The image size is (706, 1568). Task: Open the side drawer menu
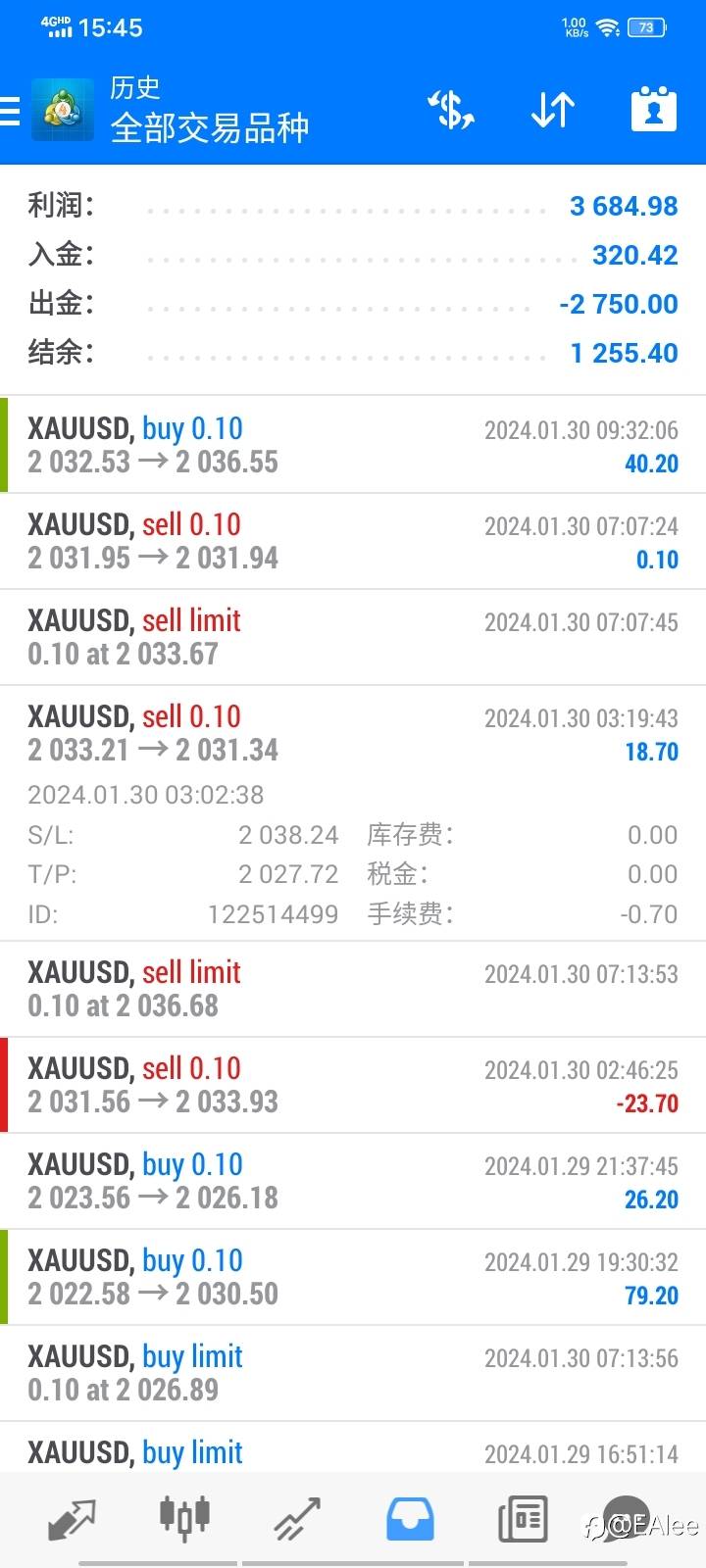coord(12,111)
